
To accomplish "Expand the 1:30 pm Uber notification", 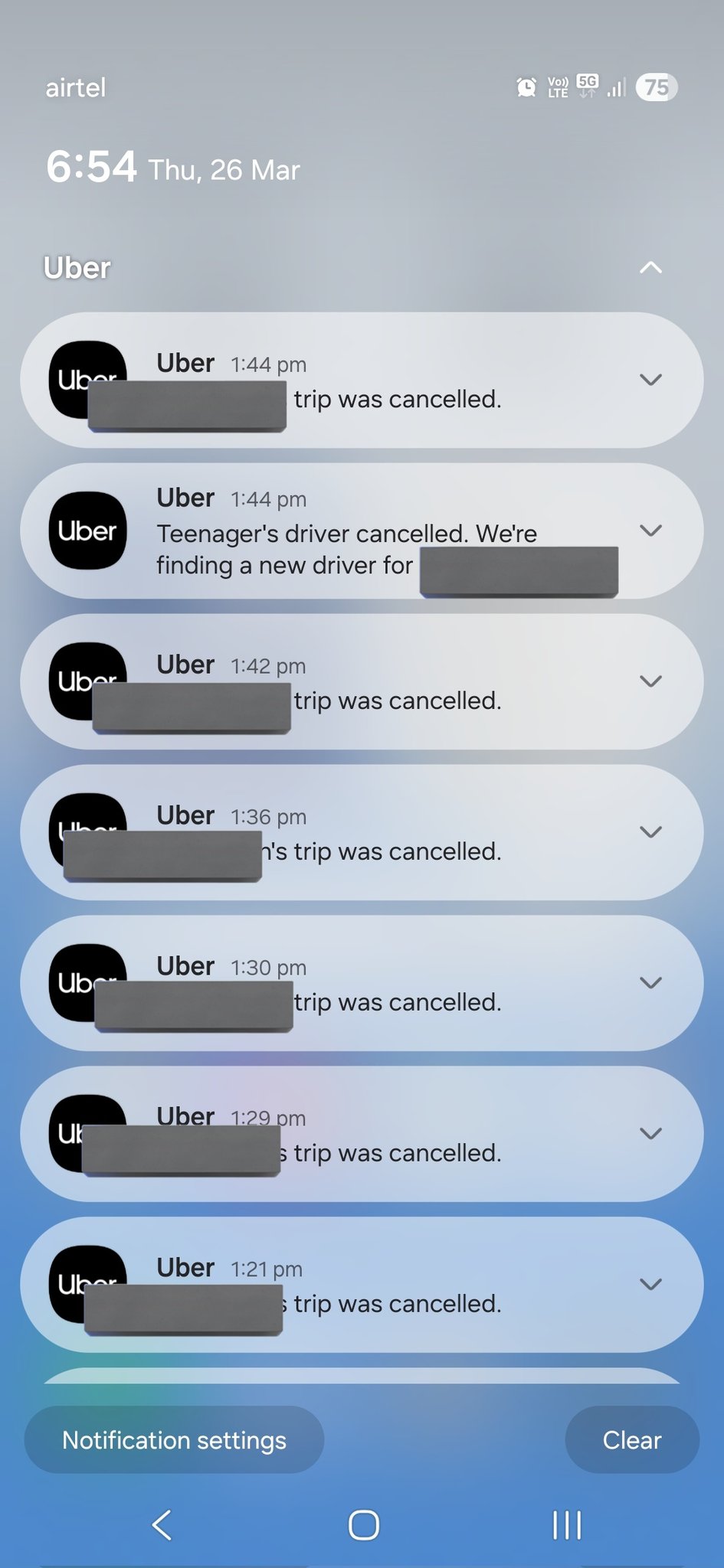I will (650, 982).
